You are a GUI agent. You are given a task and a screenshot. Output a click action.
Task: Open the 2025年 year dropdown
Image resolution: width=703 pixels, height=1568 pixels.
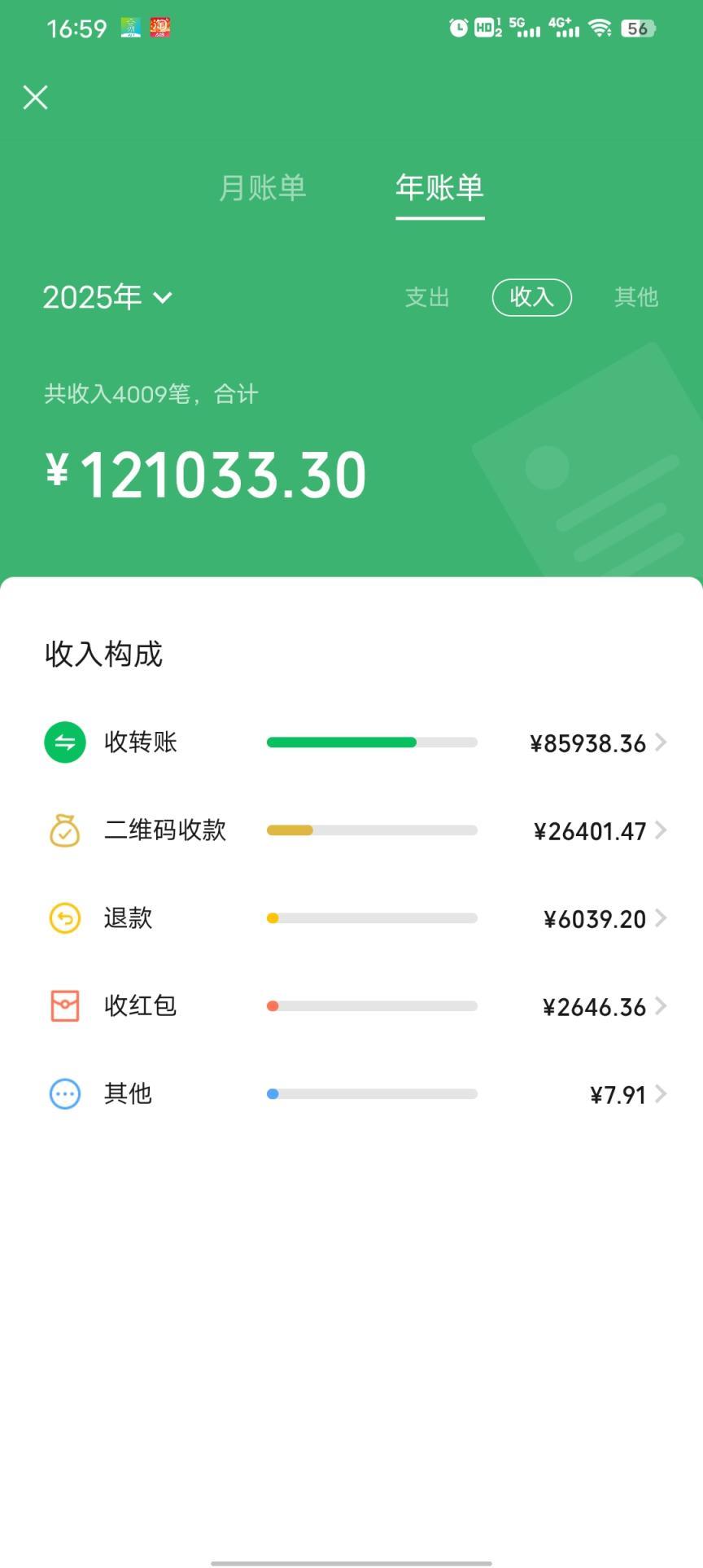(x=107, y=297)
